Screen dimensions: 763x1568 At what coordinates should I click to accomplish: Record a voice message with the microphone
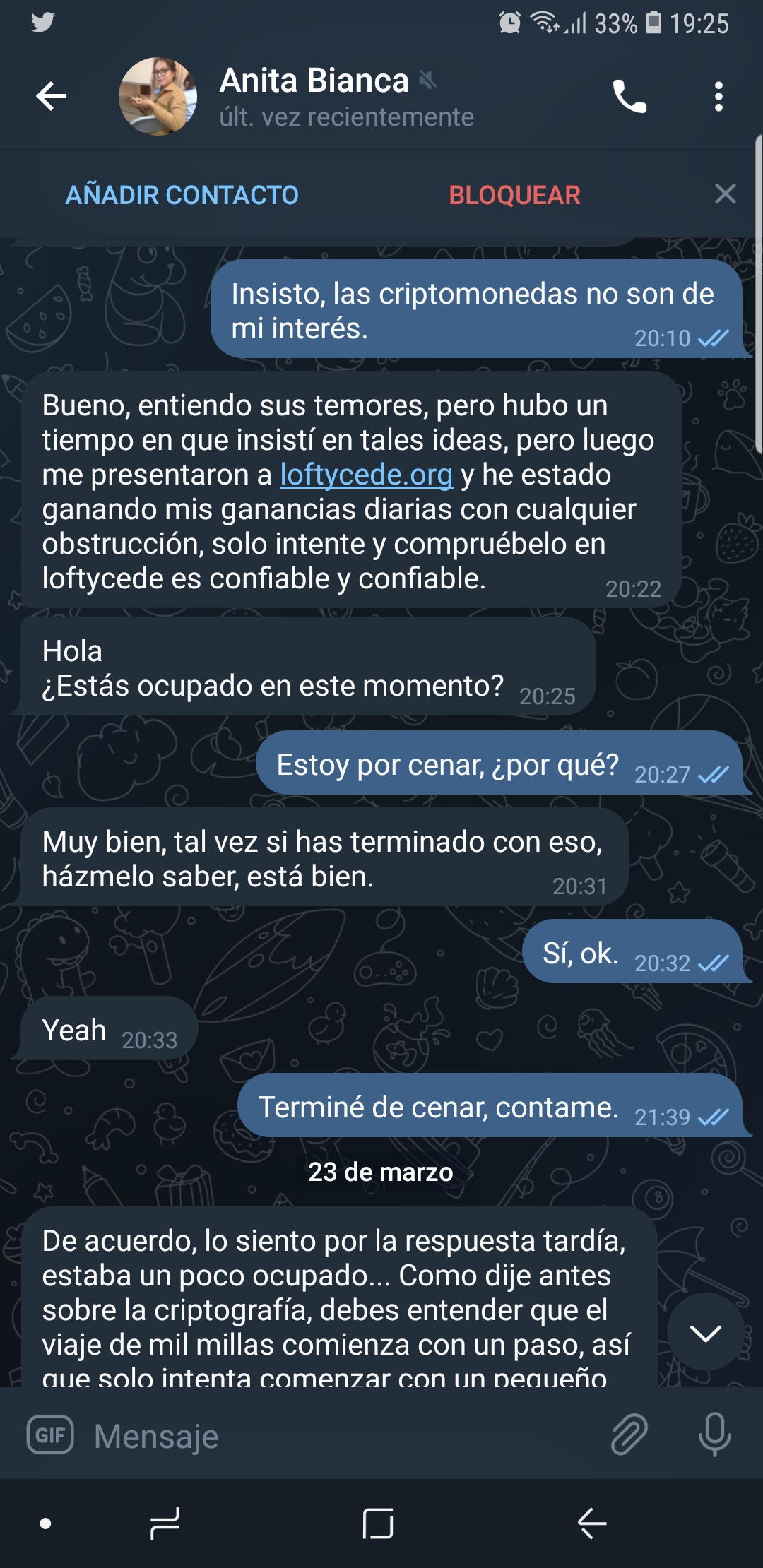point(714,1435)
